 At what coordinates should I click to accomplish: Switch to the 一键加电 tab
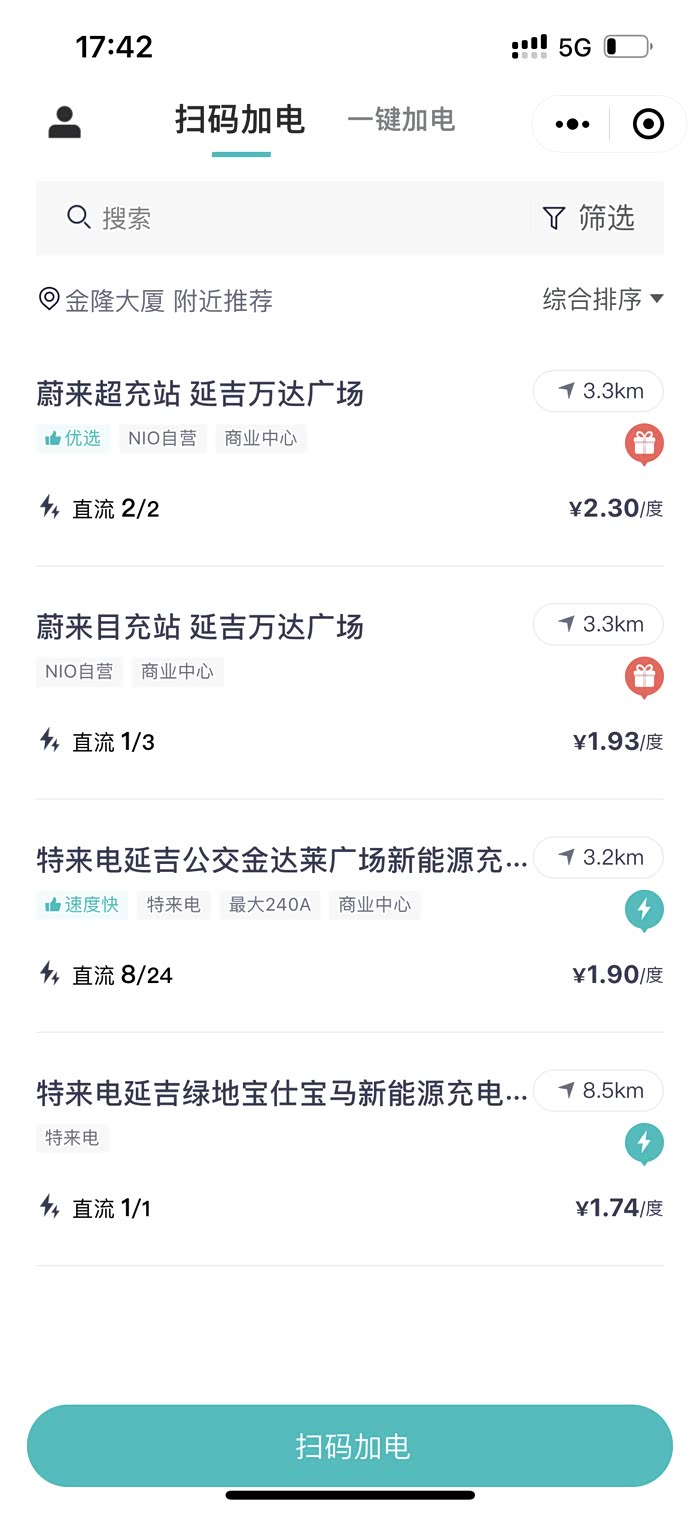401,121
